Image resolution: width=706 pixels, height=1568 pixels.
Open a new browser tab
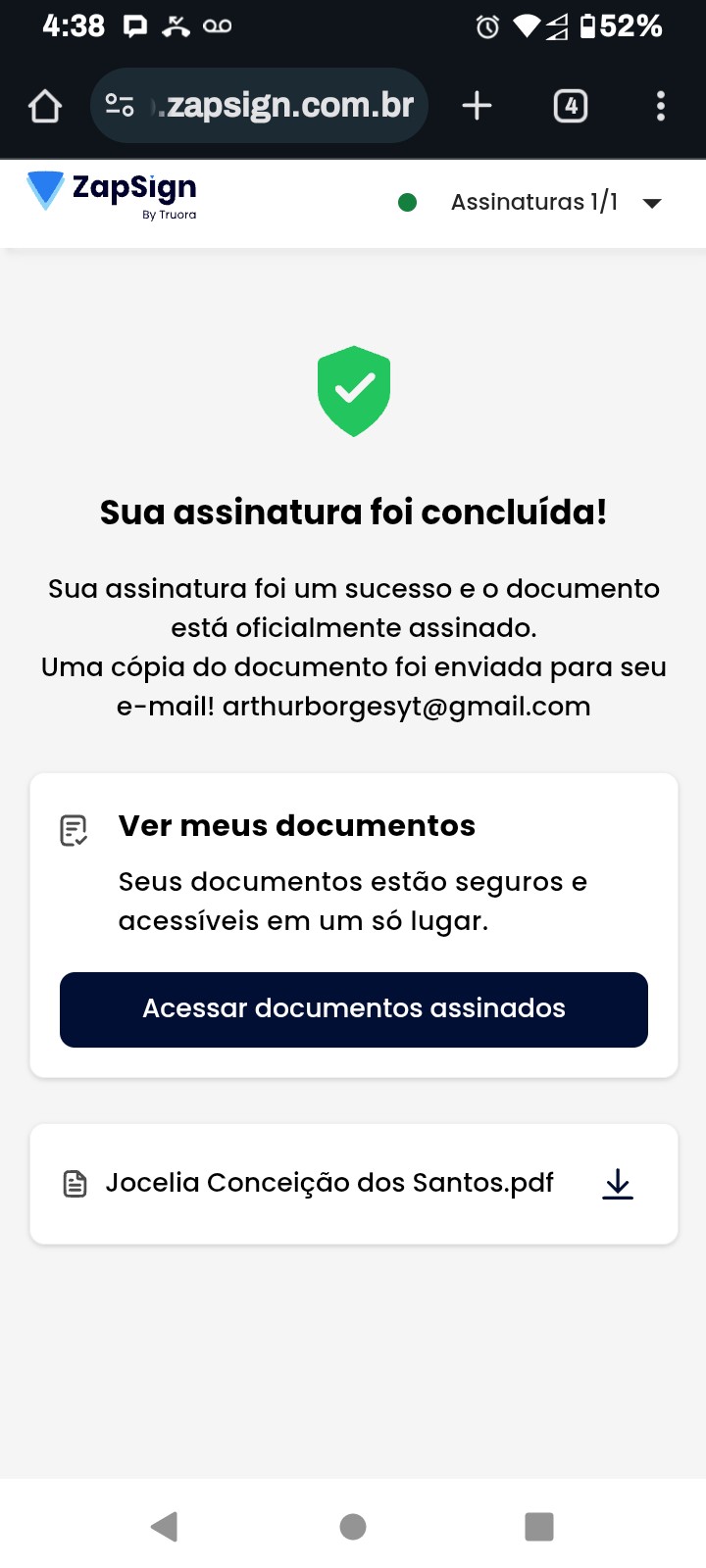[477, 106]
